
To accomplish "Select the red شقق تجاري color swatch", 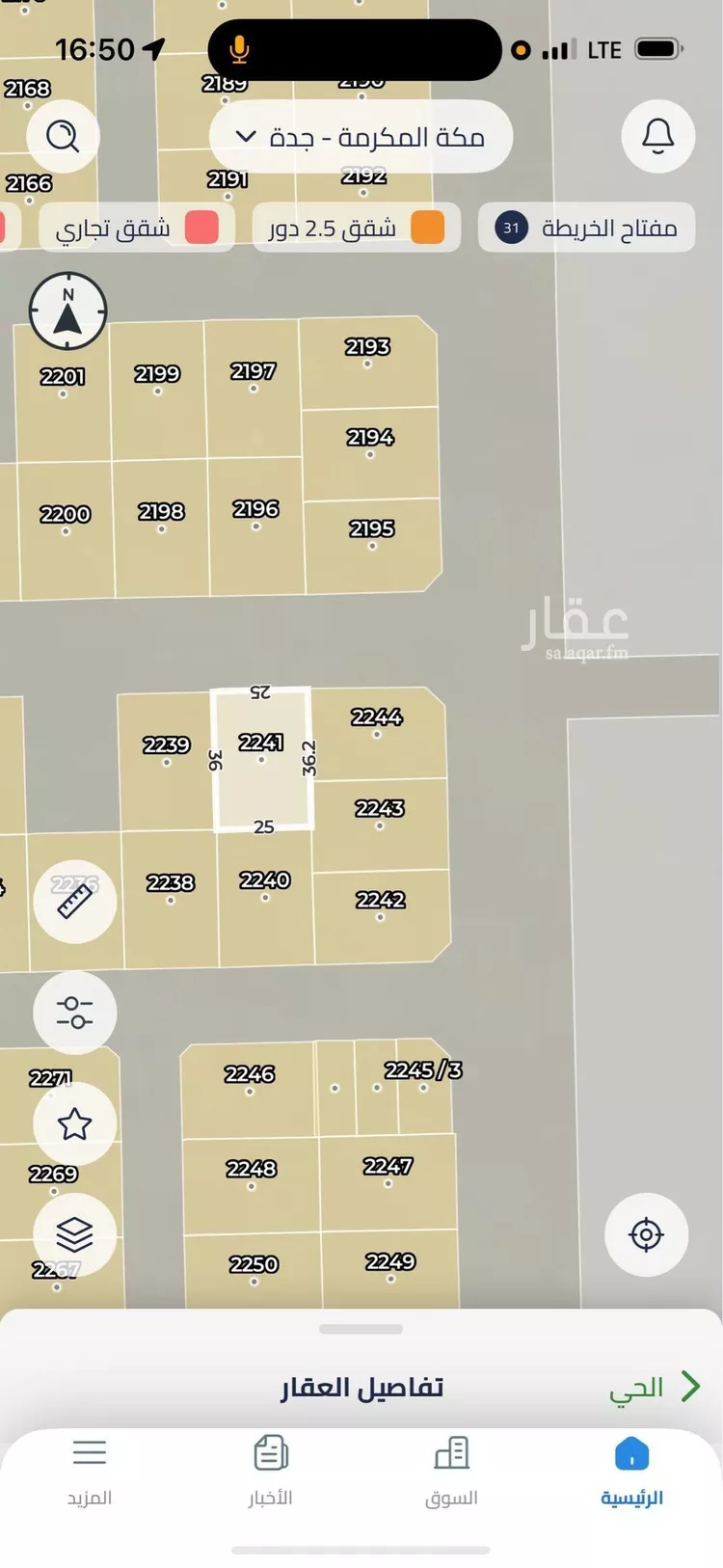I will 200,228.
